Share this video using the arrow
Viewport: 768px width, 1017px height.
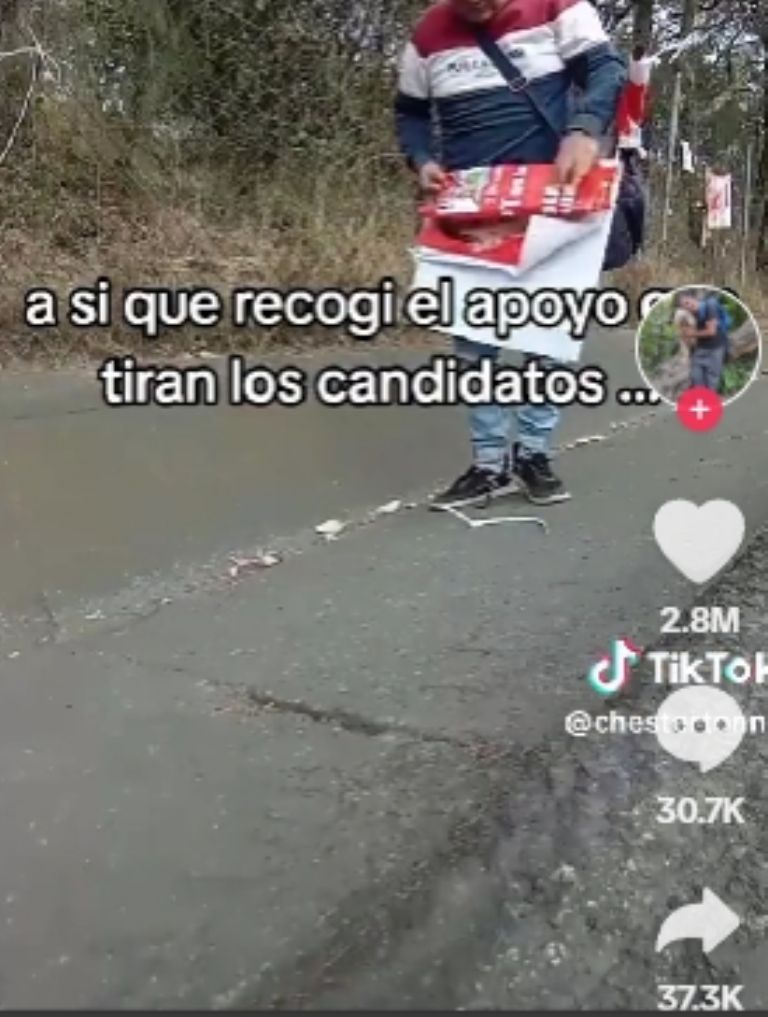click(x=699, y=921)
